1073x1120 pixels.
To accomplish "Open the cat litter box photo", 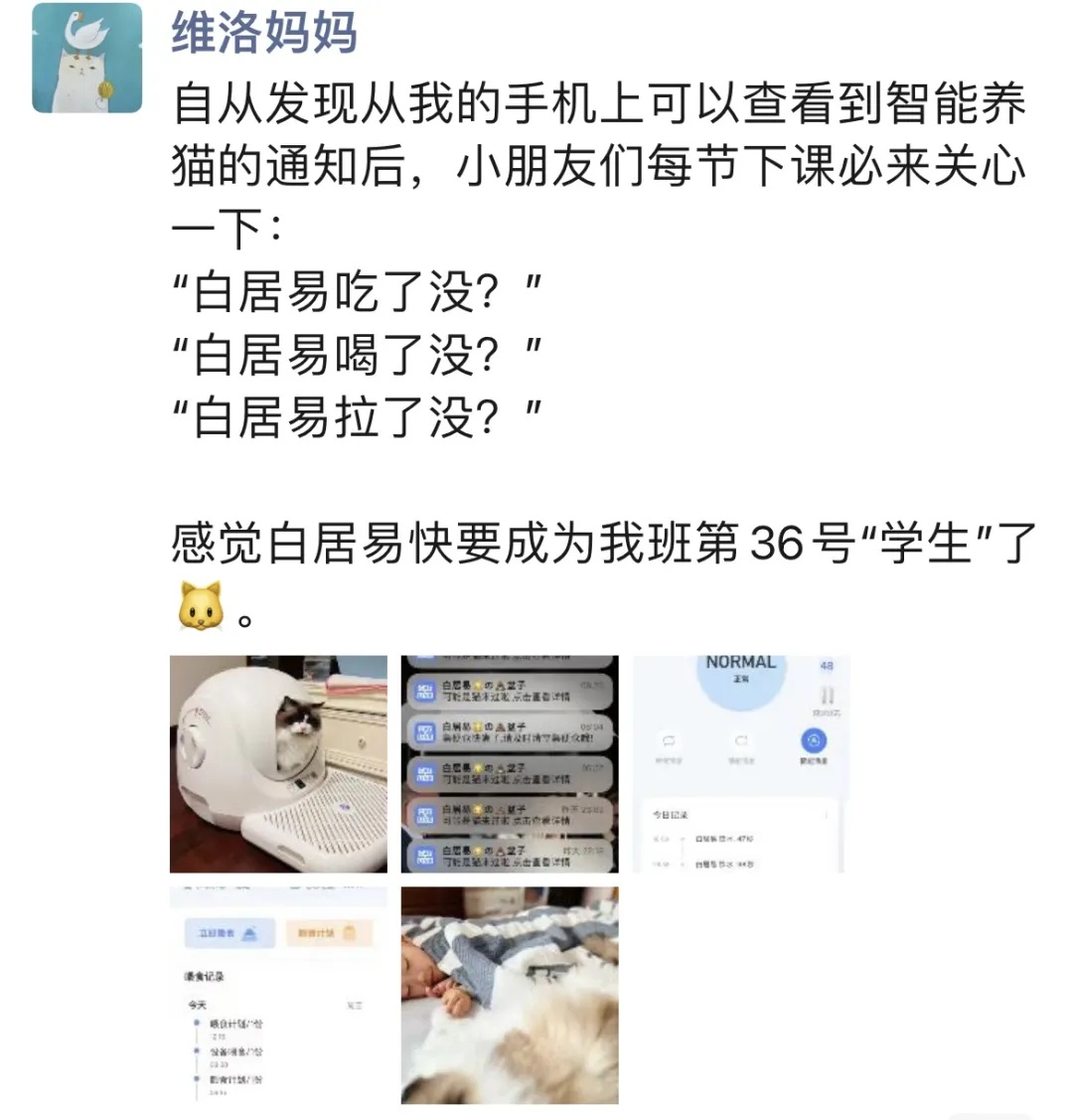I will click(x=278, y=763).
